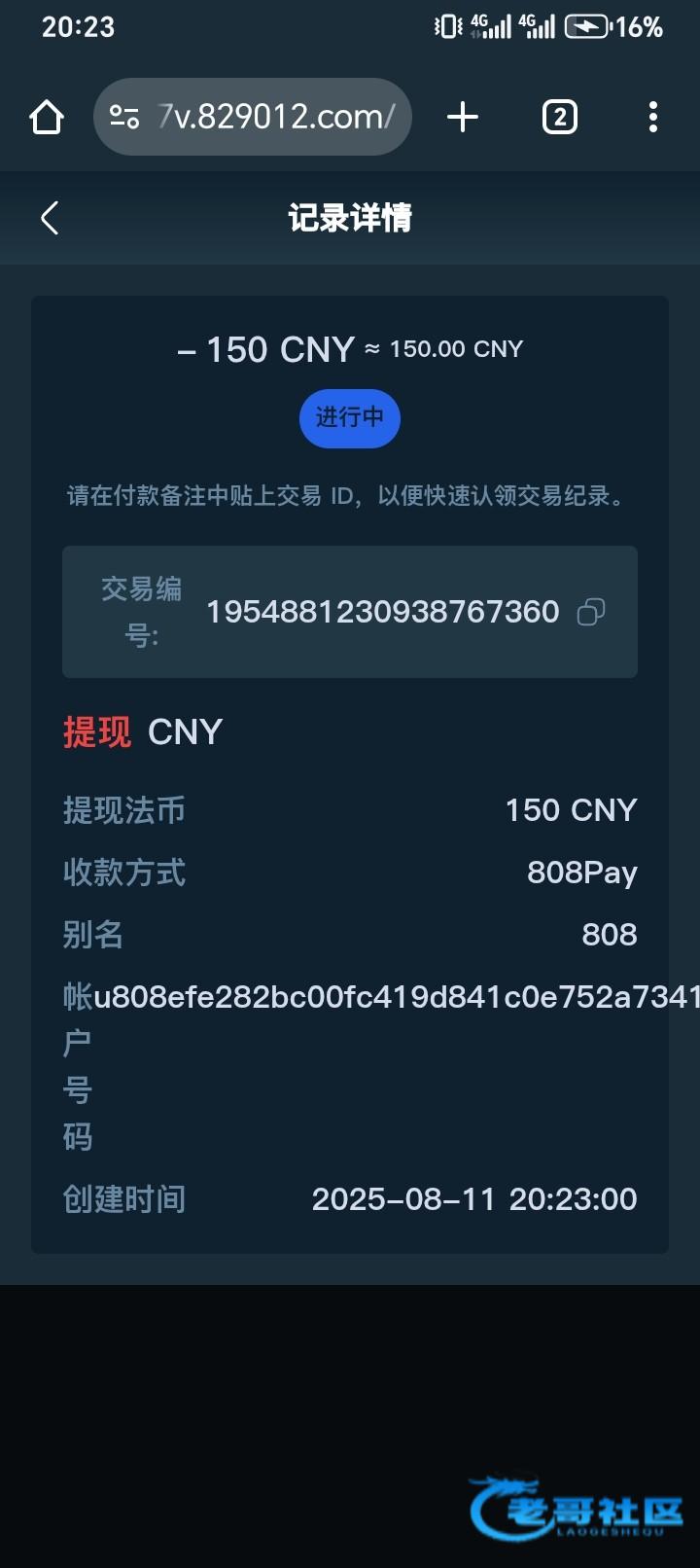Open a new browser tab
This screenshot has height=1568, width=700.
point(463,118)
